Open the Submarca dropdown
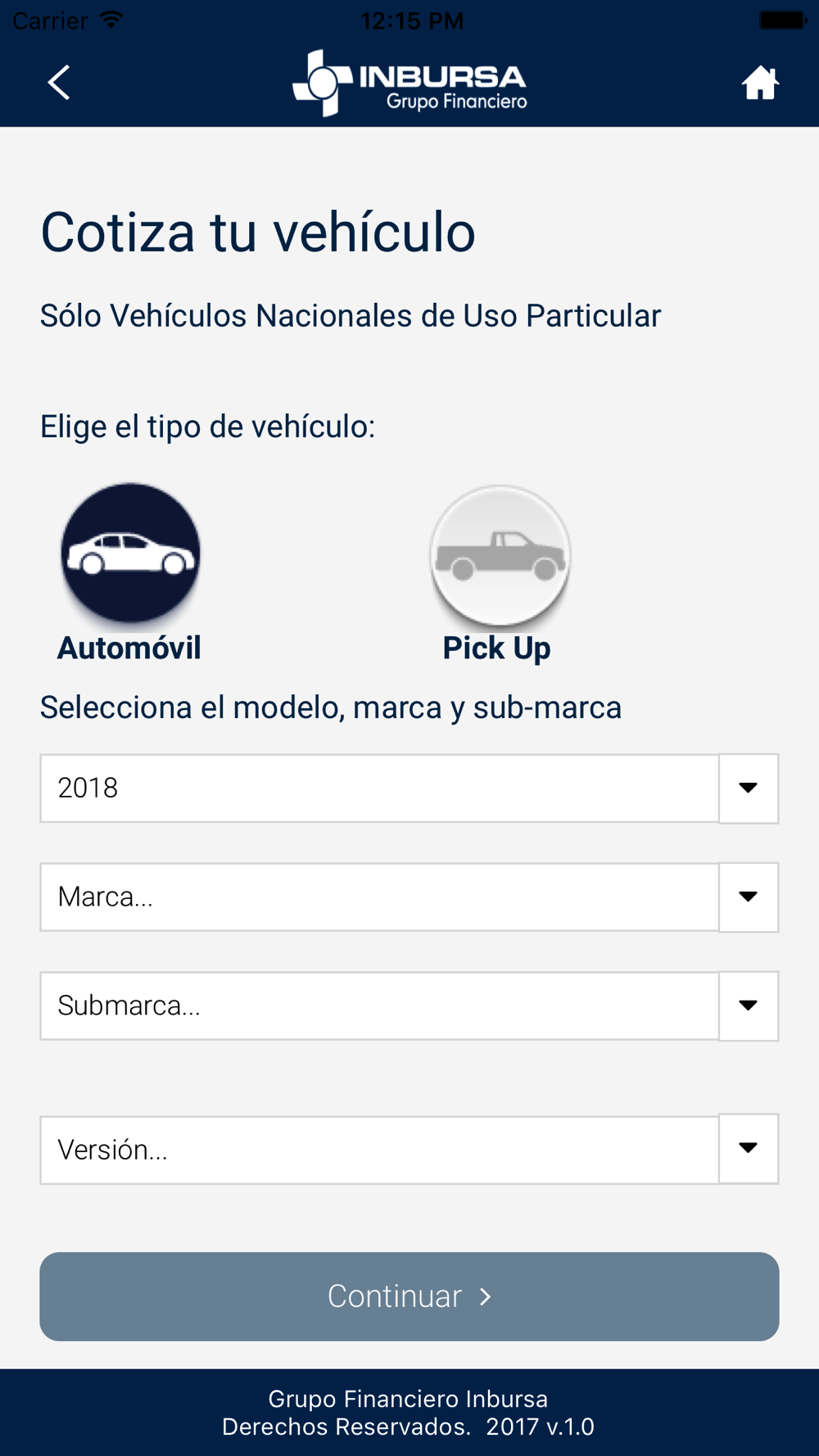The image size is (819, 1456). [409, 1006]
